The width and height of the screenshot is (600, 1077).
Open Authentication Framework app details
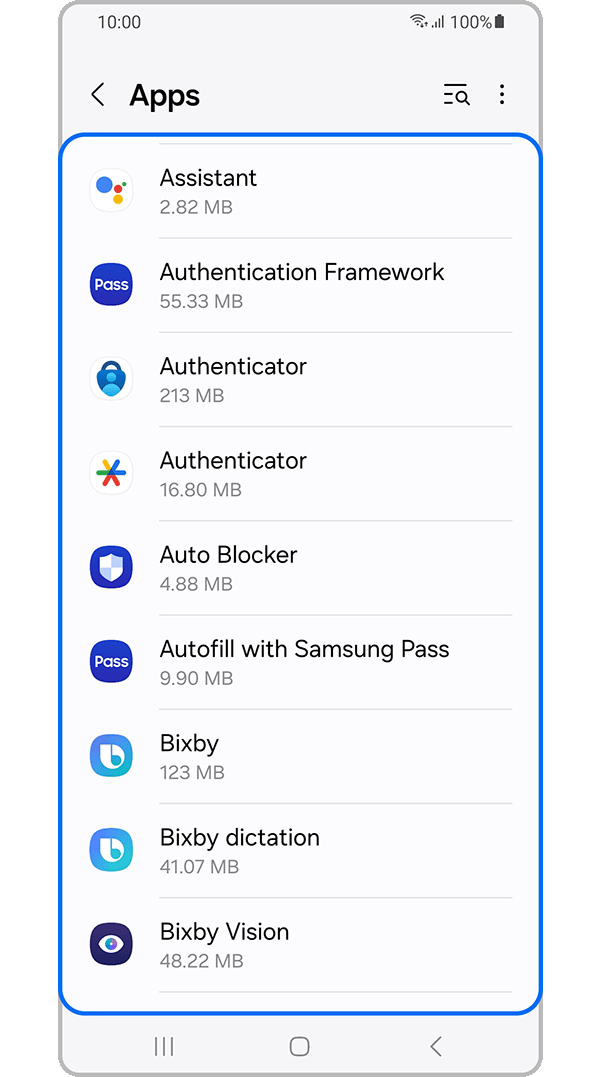coord(300,285)
